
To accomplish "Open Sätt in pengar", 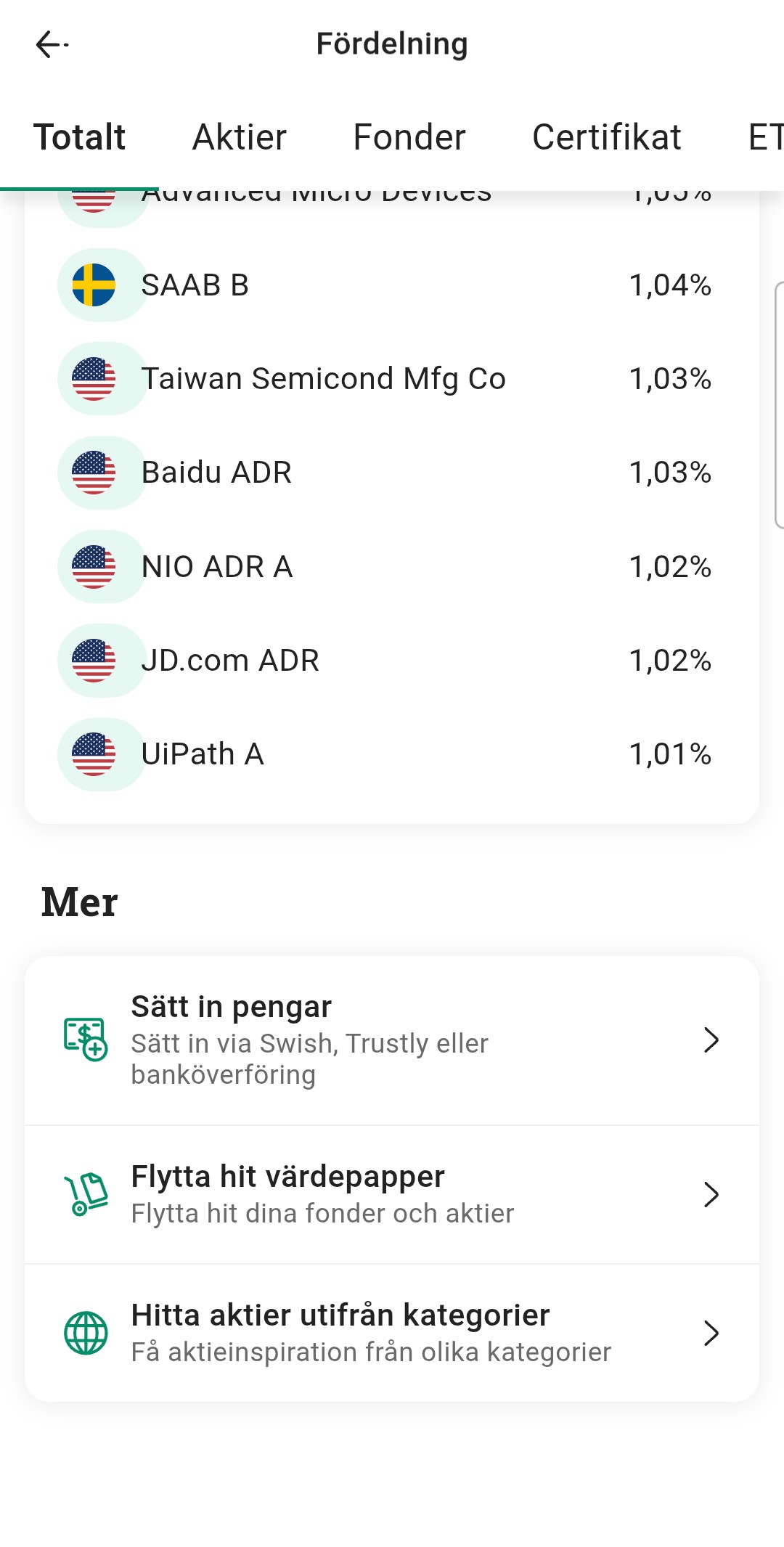I will pyautogui.click(x=392, y=1040).
